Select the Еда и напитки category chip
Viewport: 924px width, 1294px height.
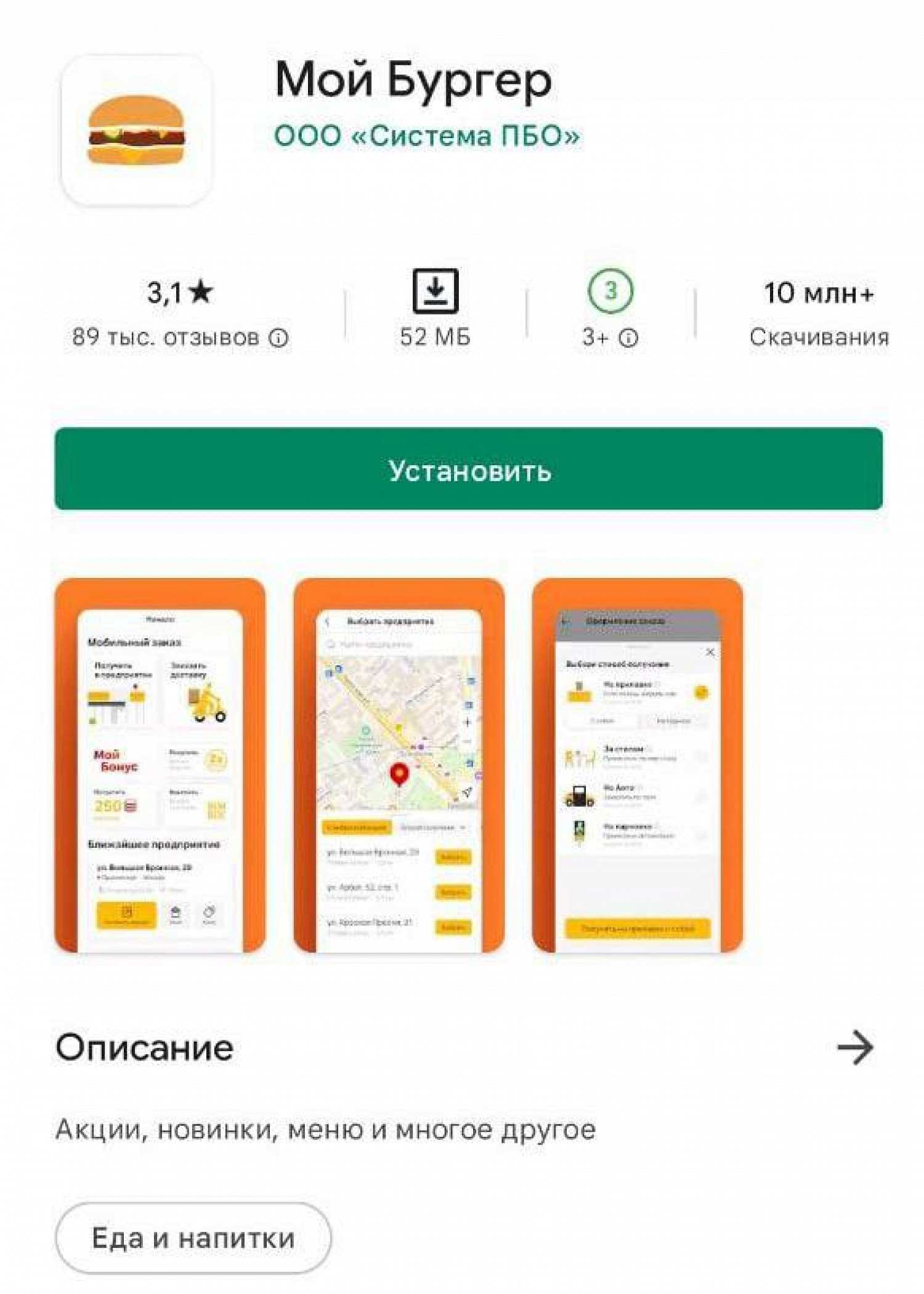pos(193,1237)
